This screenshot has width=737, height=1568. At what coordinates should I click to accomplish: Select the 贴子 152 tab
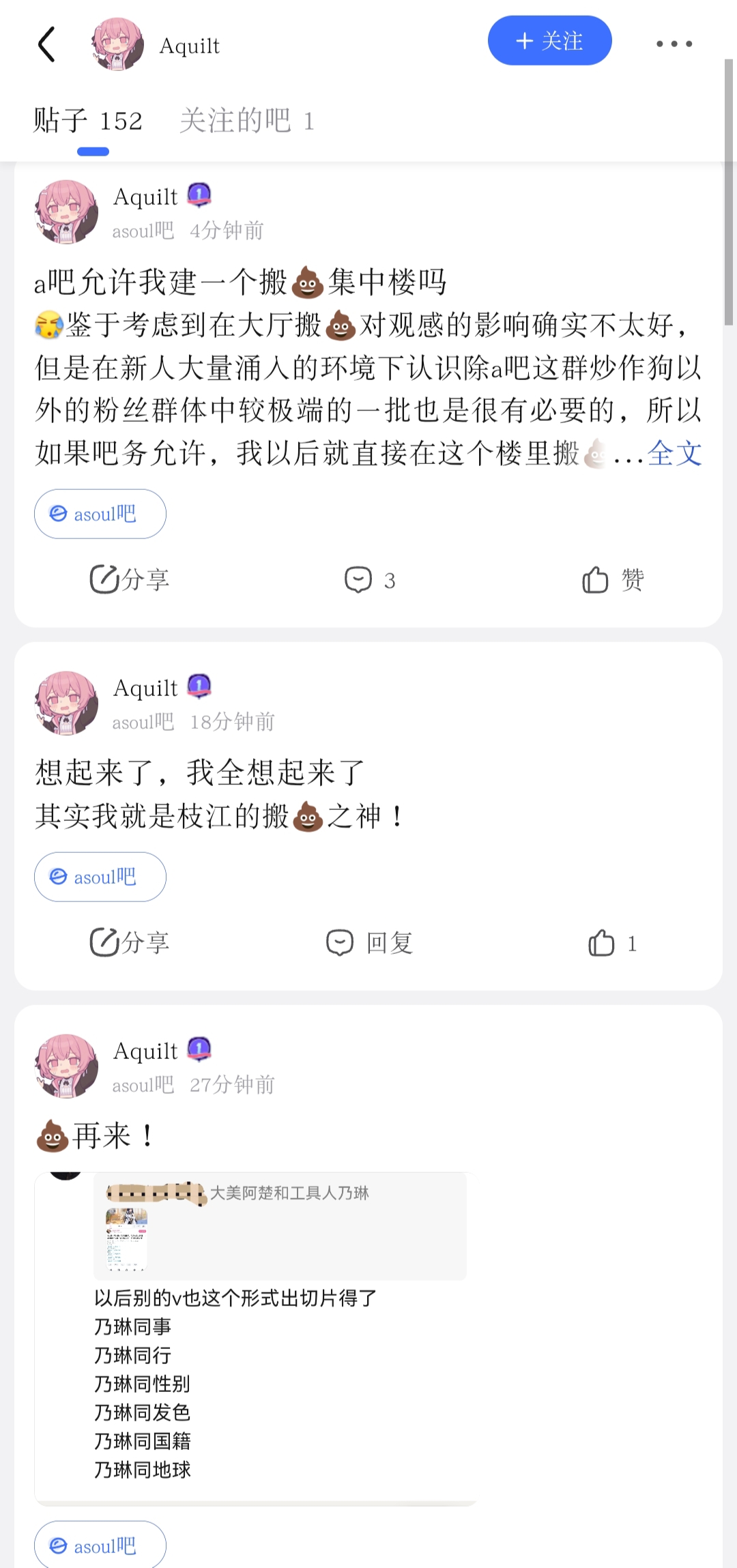(x=88, y=121)
